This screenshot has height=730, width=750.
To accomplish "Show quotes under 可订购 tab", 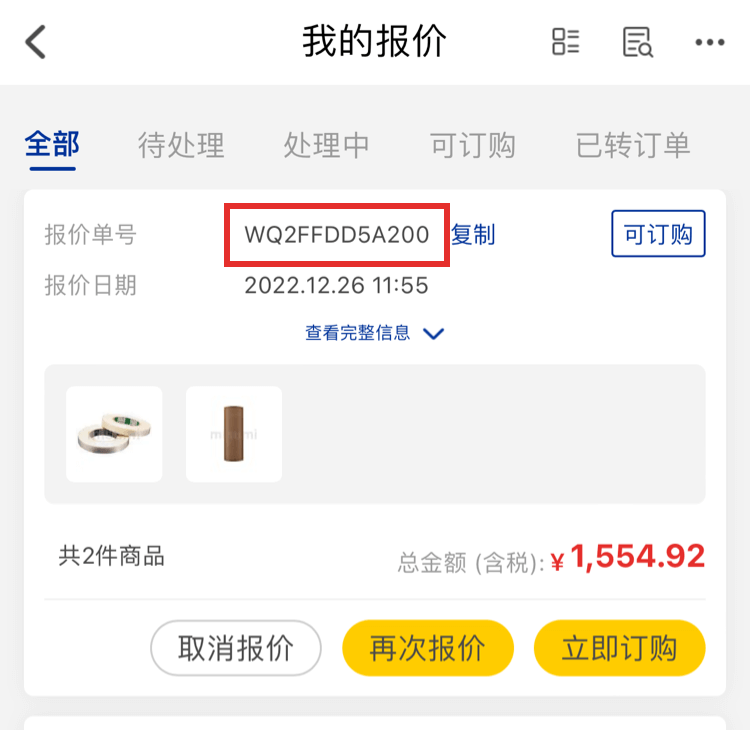I will (x=473, y=145).
